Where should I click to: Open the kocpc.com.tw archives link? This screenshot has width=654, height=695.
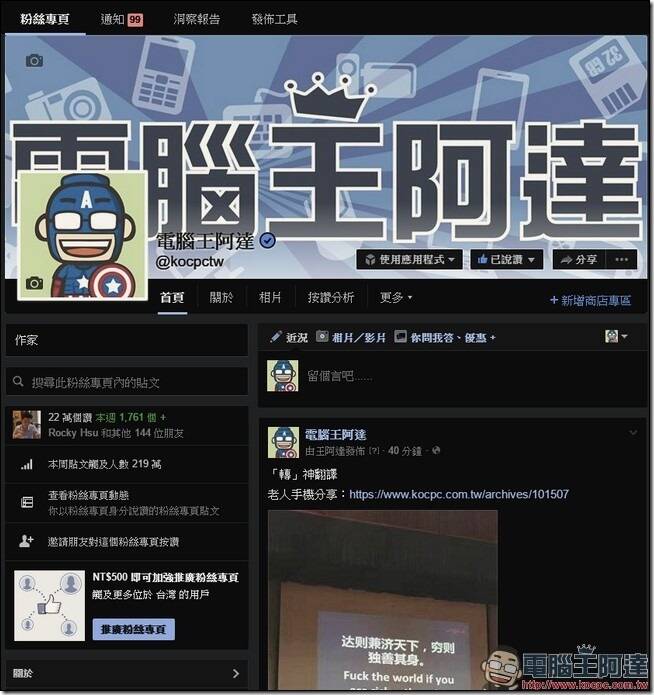tap(458, 494)
